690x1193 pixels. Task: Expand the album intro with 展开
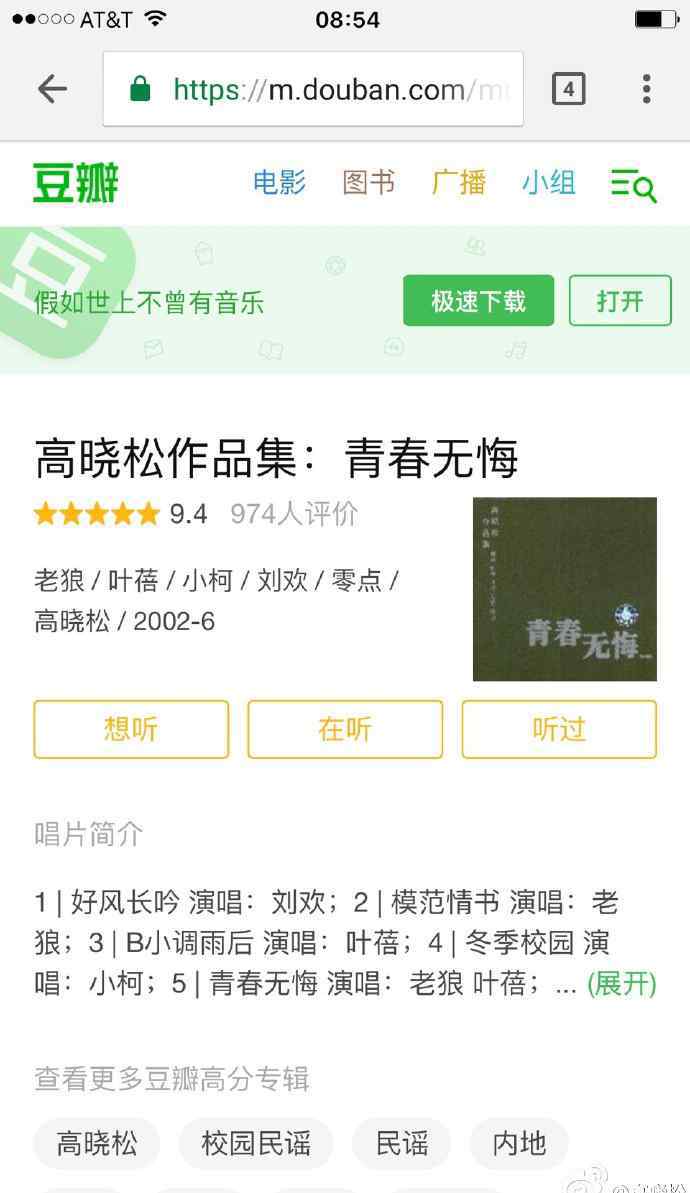pyautogui.click(x=621, y=984)
